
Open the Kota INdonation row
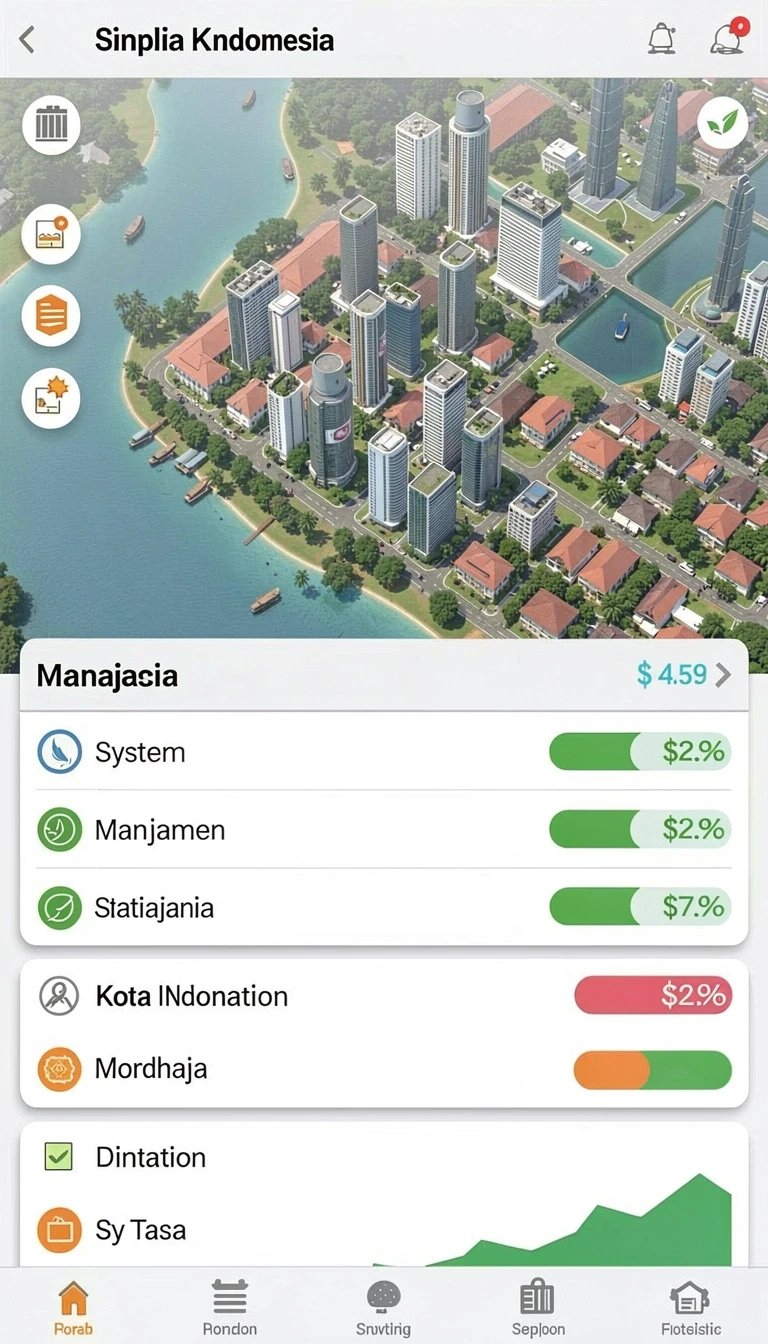384,996
